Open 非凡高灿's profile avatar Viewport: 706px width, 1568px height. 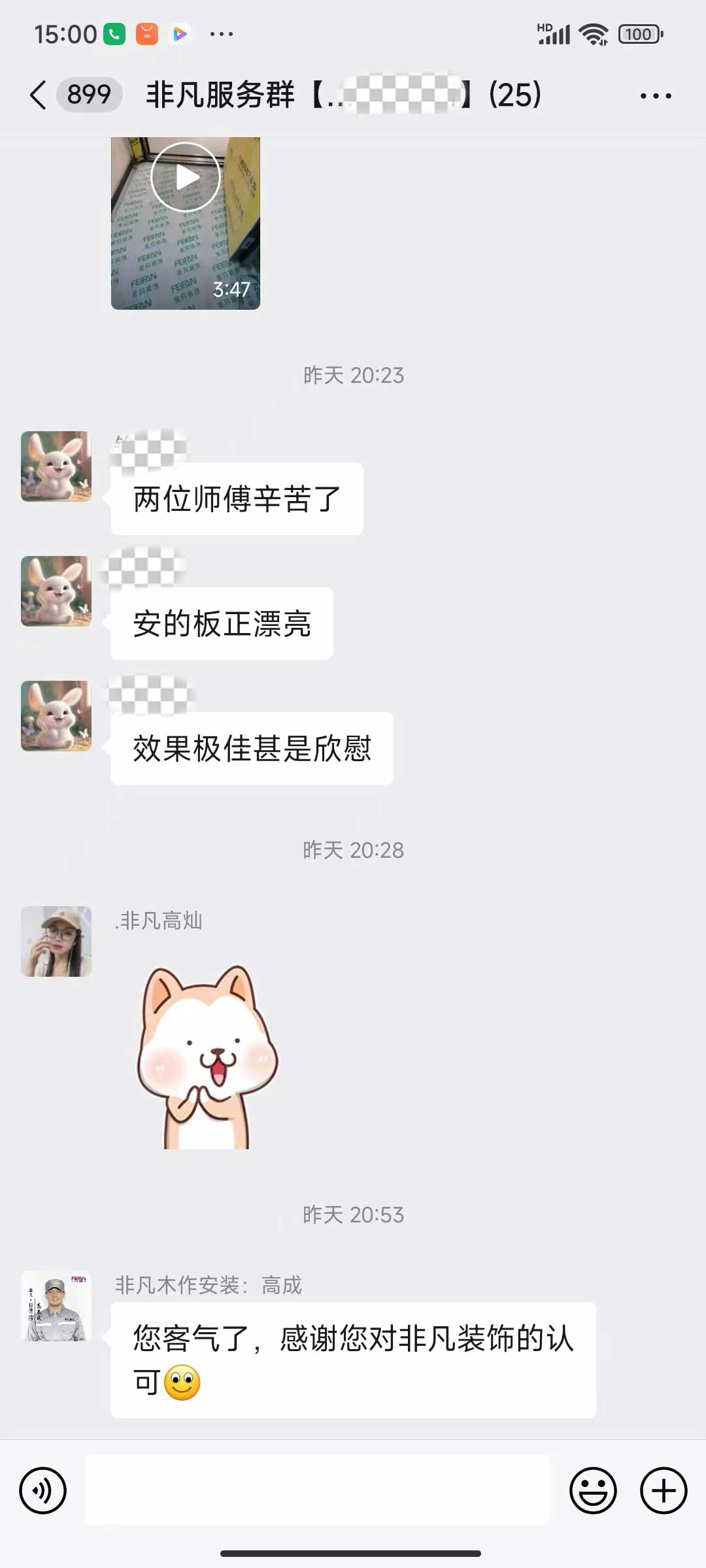click(x=56, y=941)
